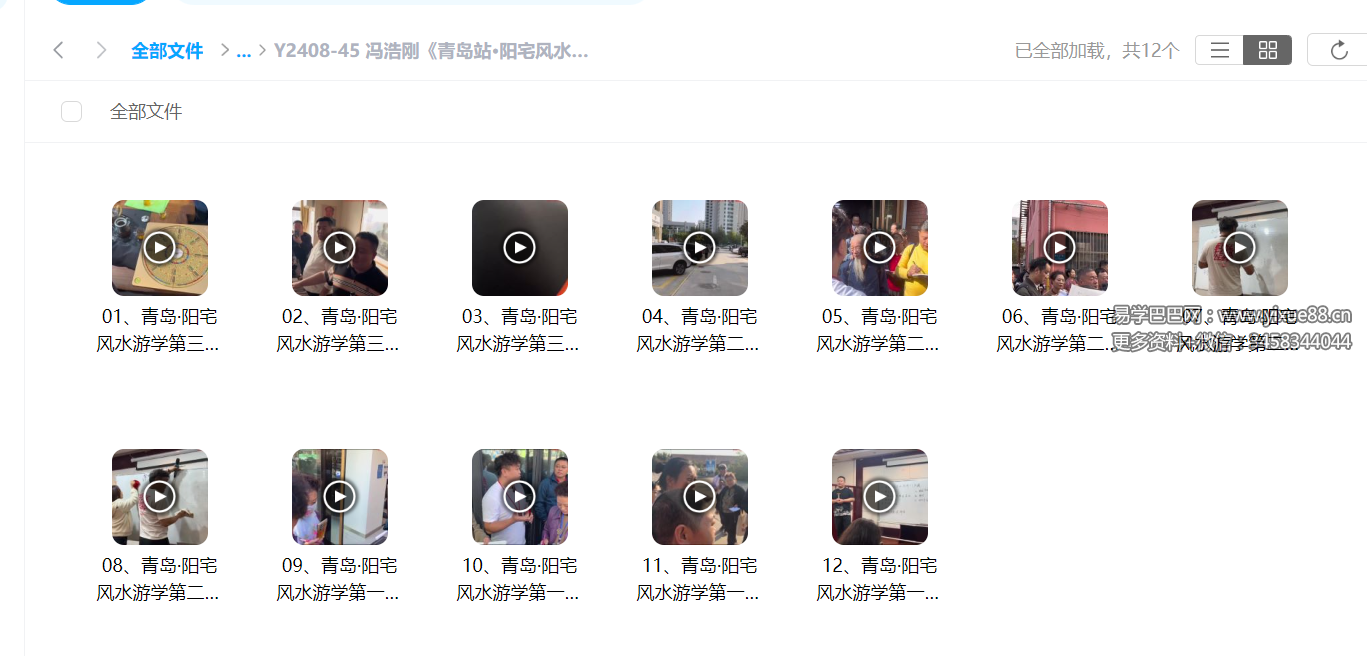Open video 06、青岛·阳宅风水游学
The width and height of the screenshot is (1367, 656).
point(1060,247)
